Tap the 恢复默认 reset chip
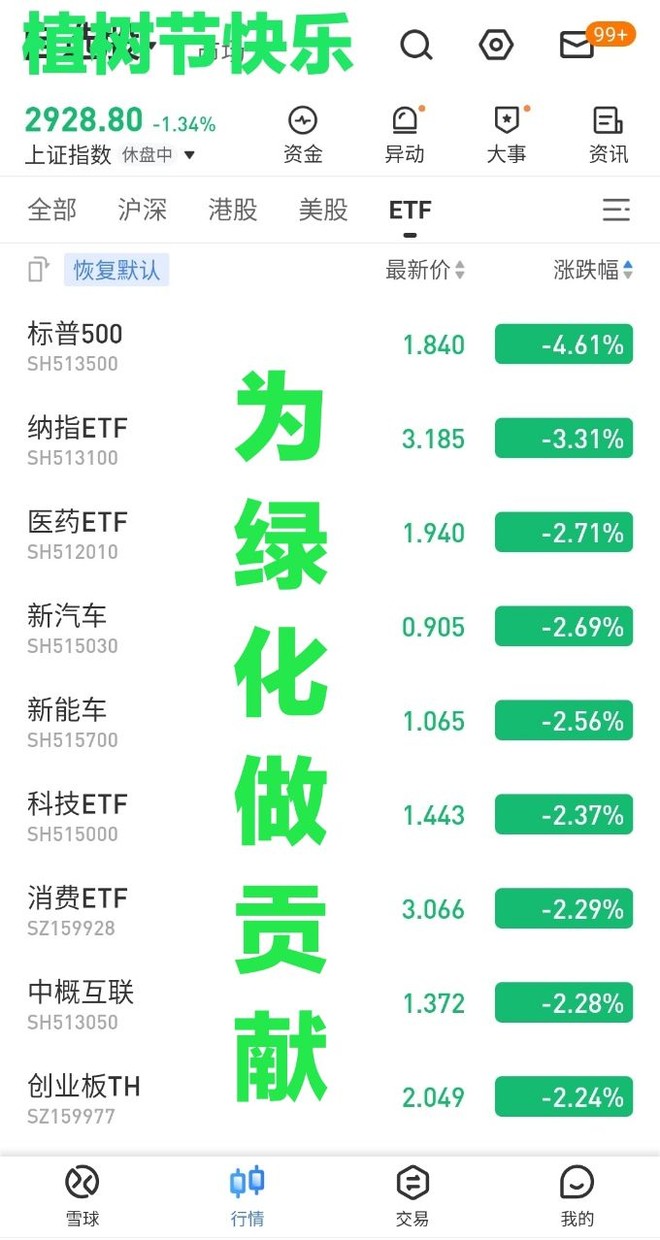This screenshot has width=660, height=1240. [x=117, y=270]
